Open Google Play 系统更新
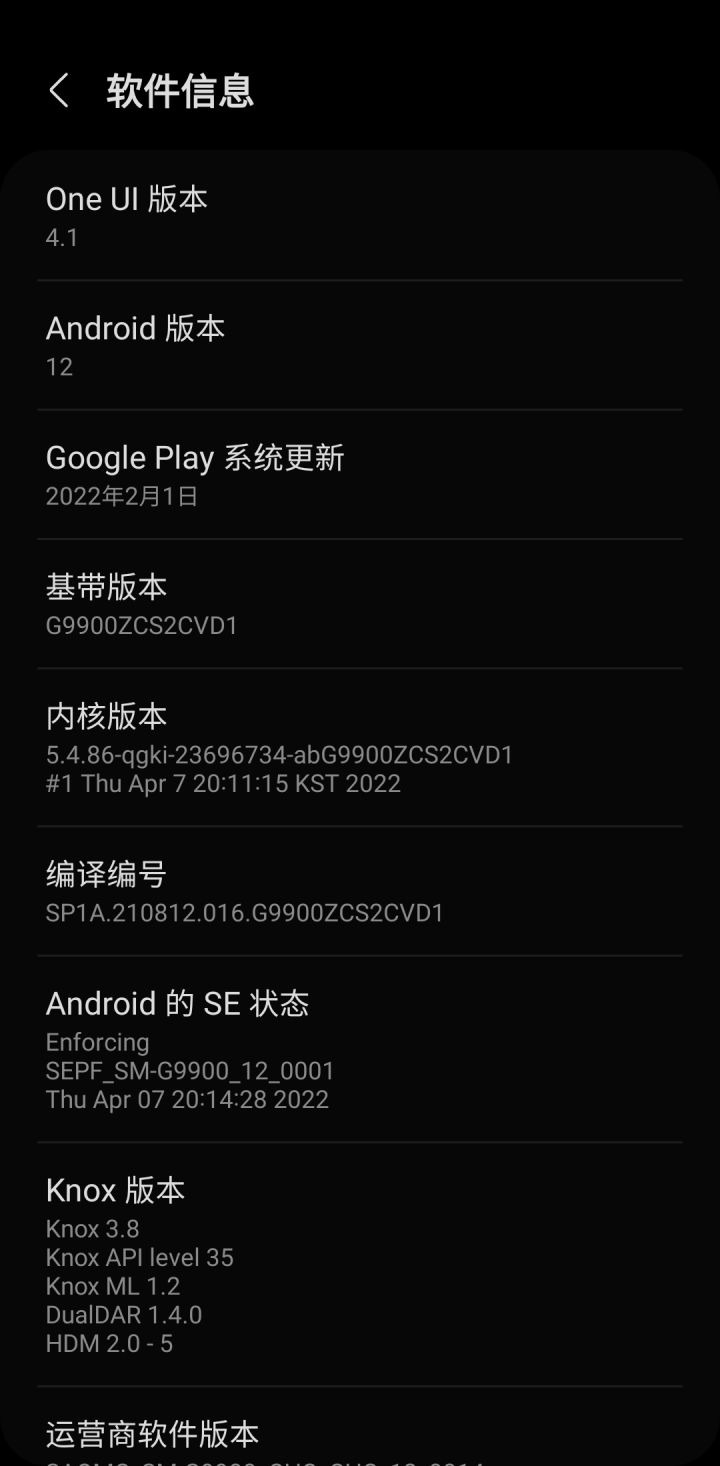The height and width of the screenshot is (1466, 720). pos(360,475)
